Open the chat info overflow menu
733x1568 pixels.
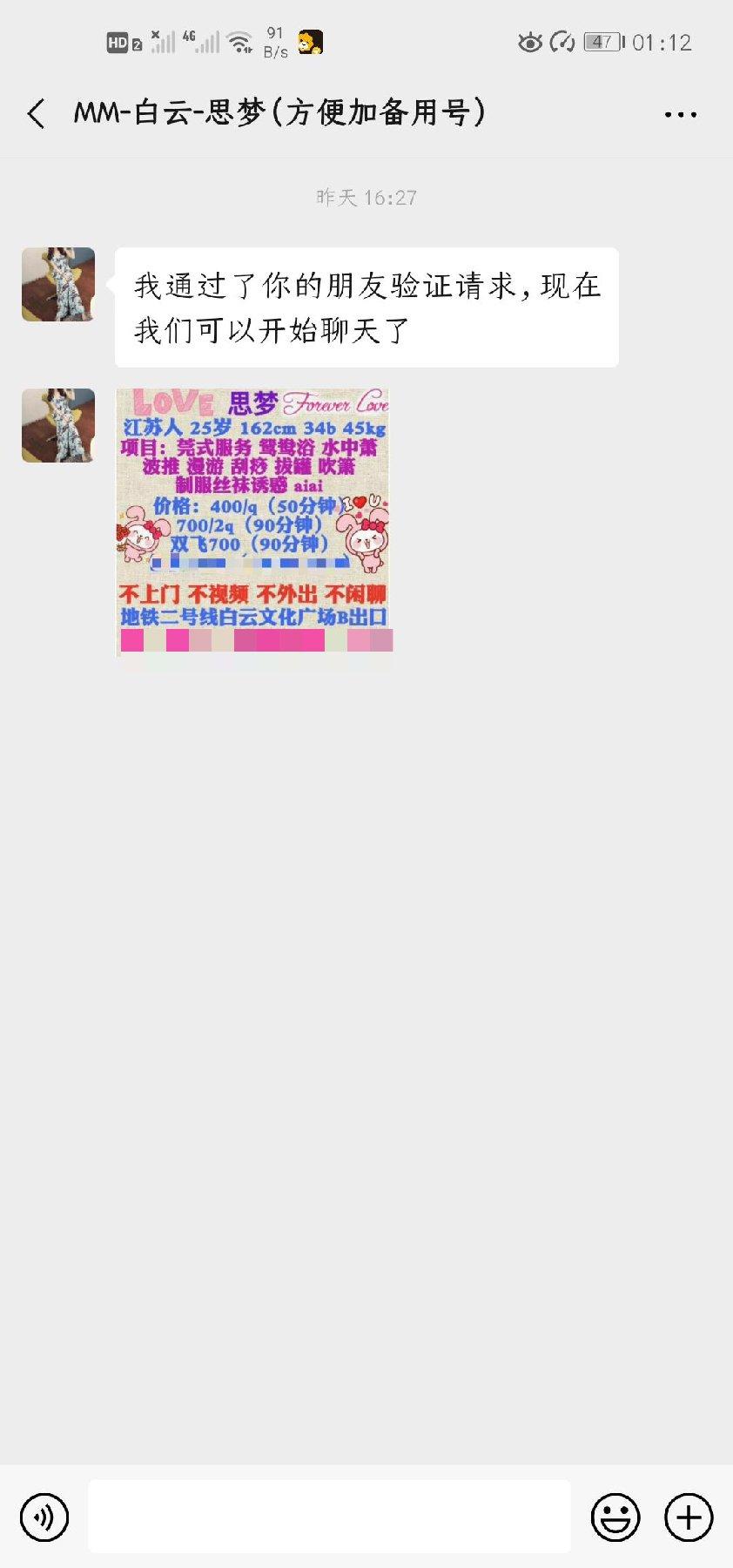680,114
